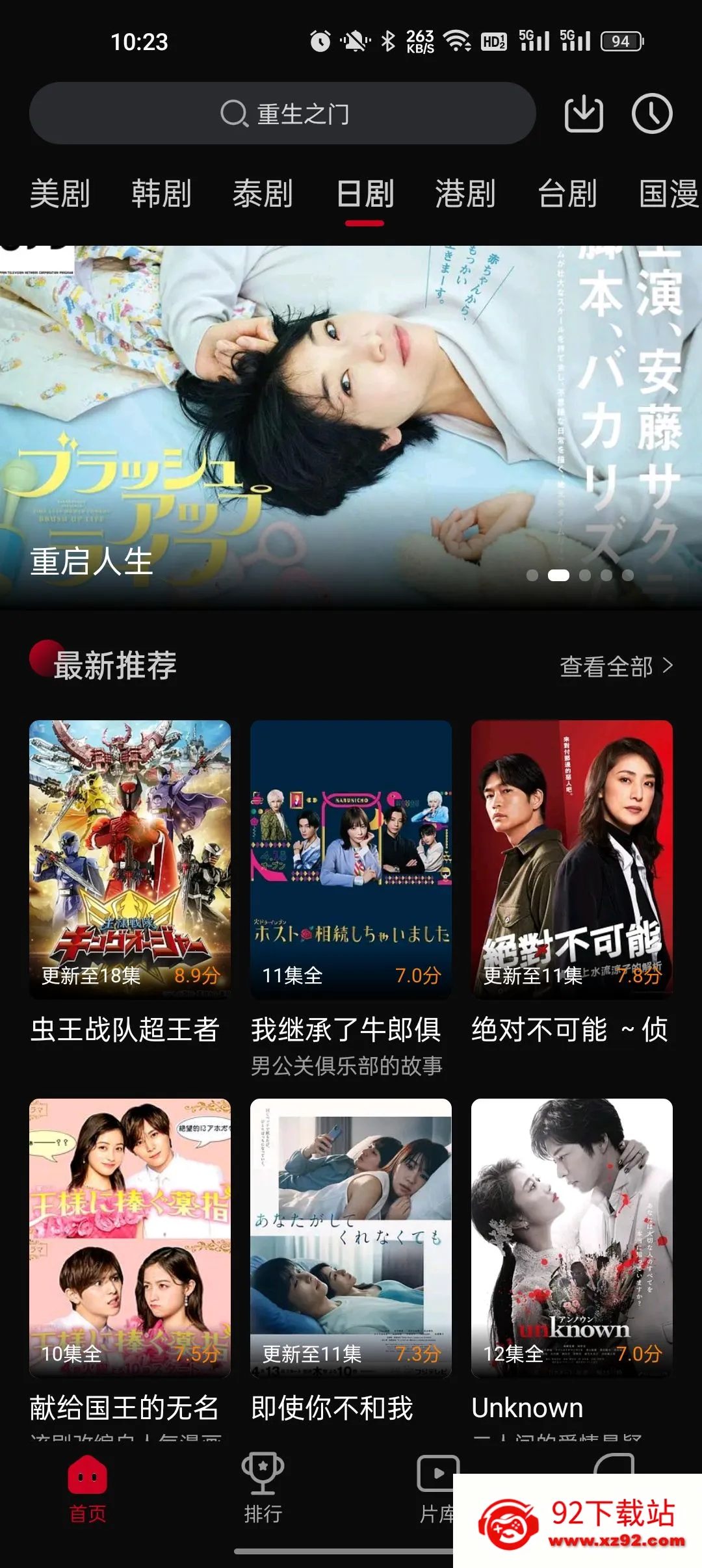Open the 虫王战队超王者 show card
702x1568 pixels.
(x=130, y=883)
